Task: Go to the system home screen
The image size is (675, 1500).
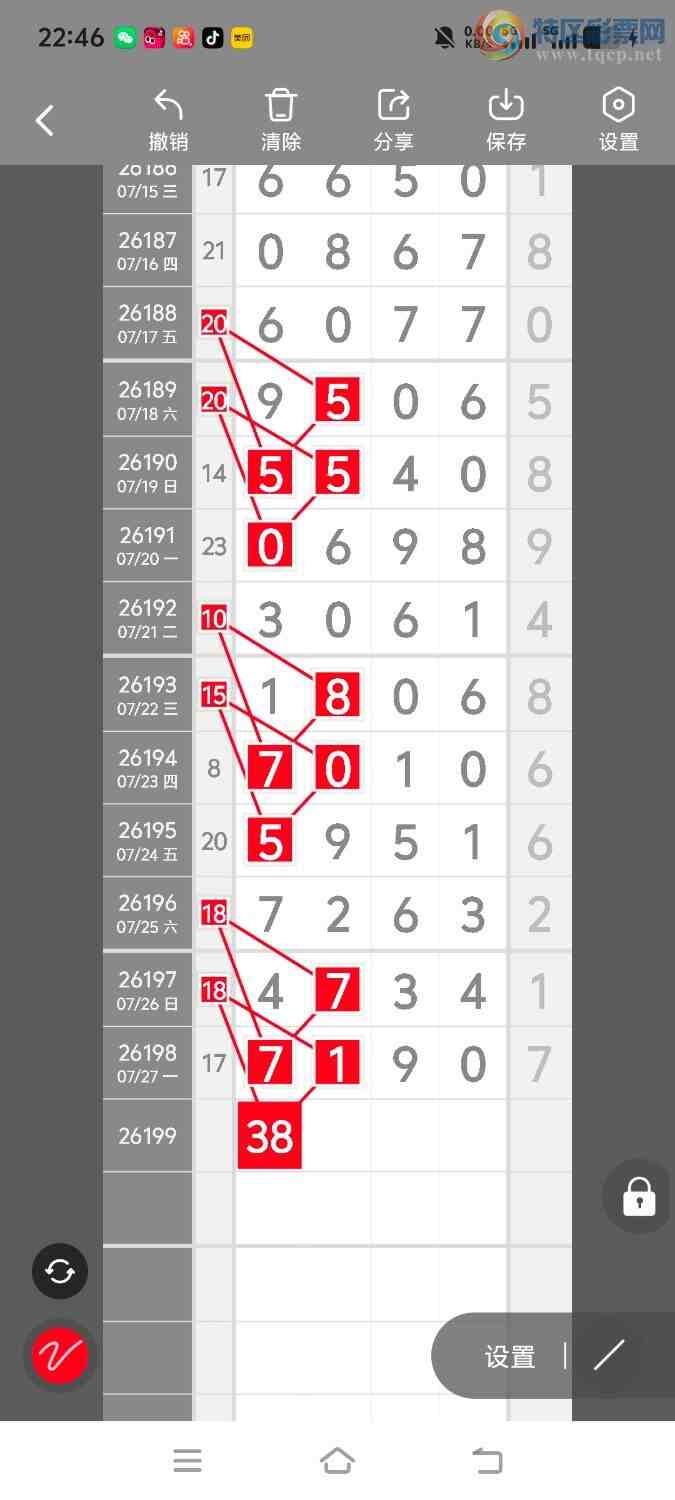Action: tap(337, 1461)
